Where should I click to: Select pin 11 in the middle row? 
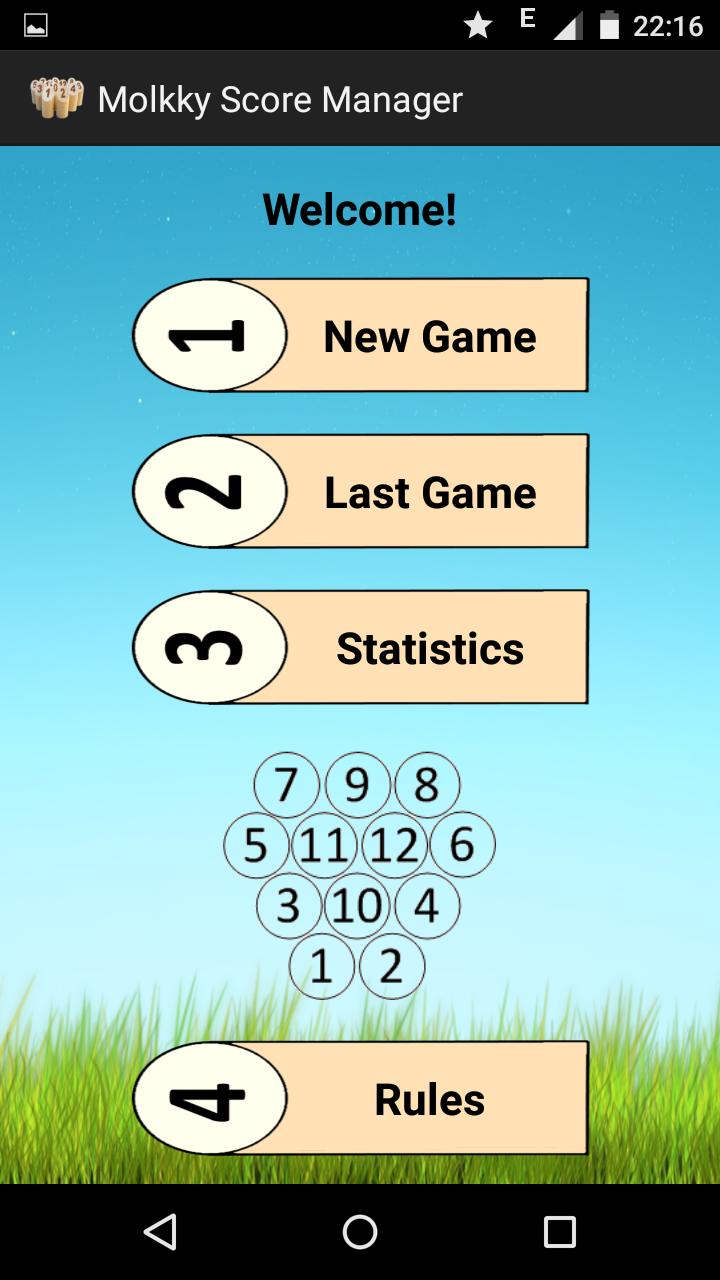(325, 845)
